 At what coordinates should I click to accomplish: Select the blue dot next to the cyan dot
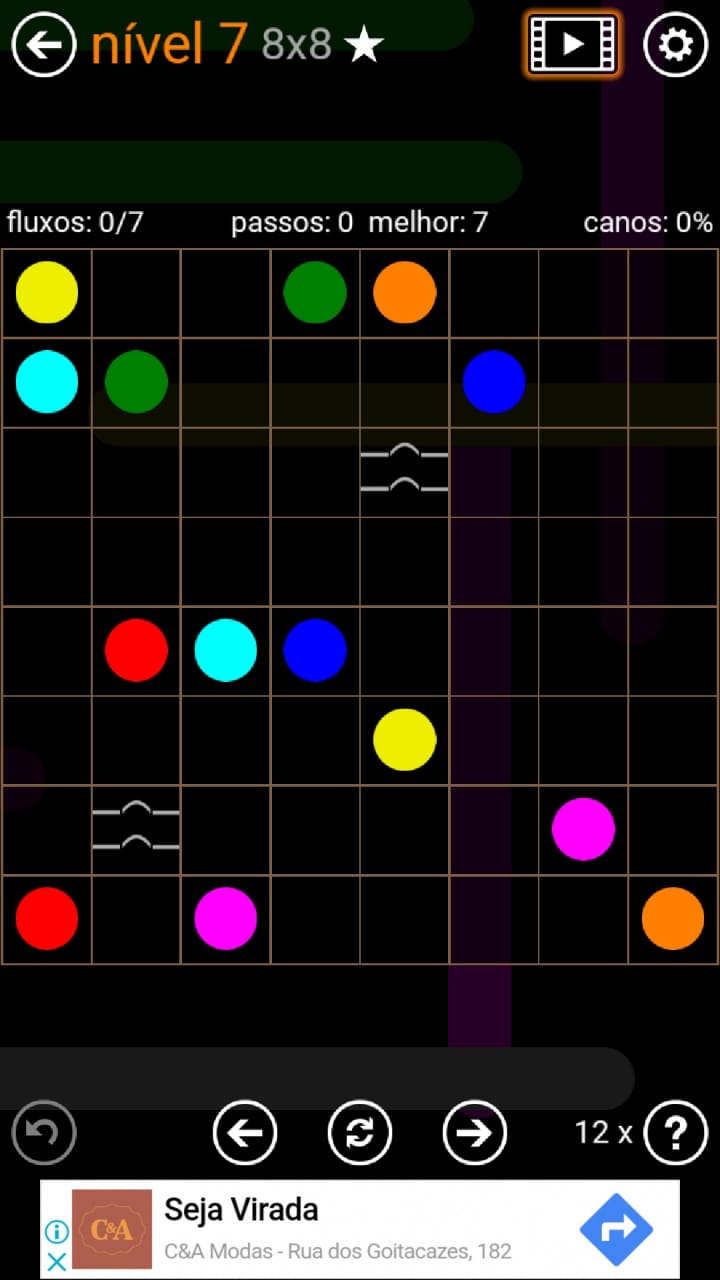(x=315, y=650)
